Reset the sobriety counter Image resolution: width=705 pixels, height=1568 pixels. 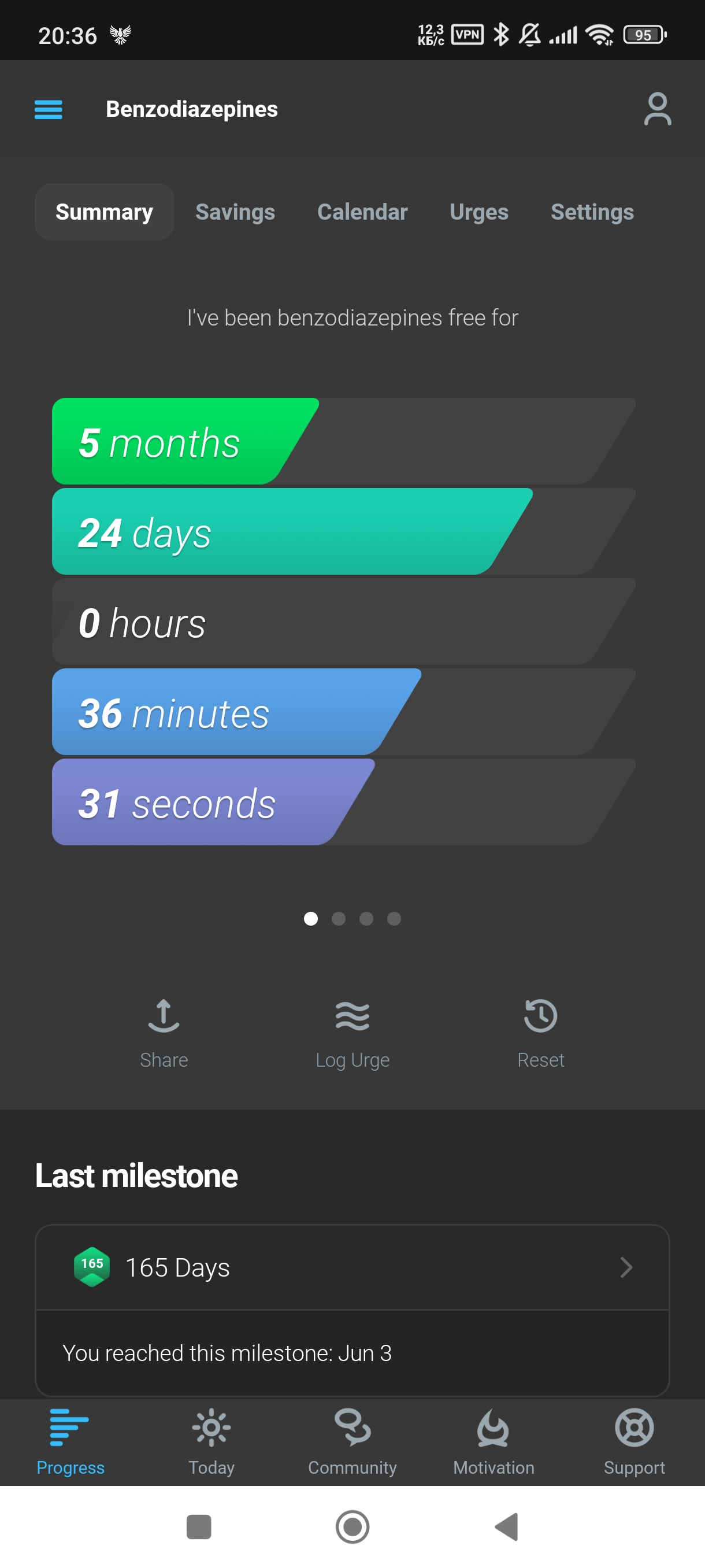point(540,1031)
